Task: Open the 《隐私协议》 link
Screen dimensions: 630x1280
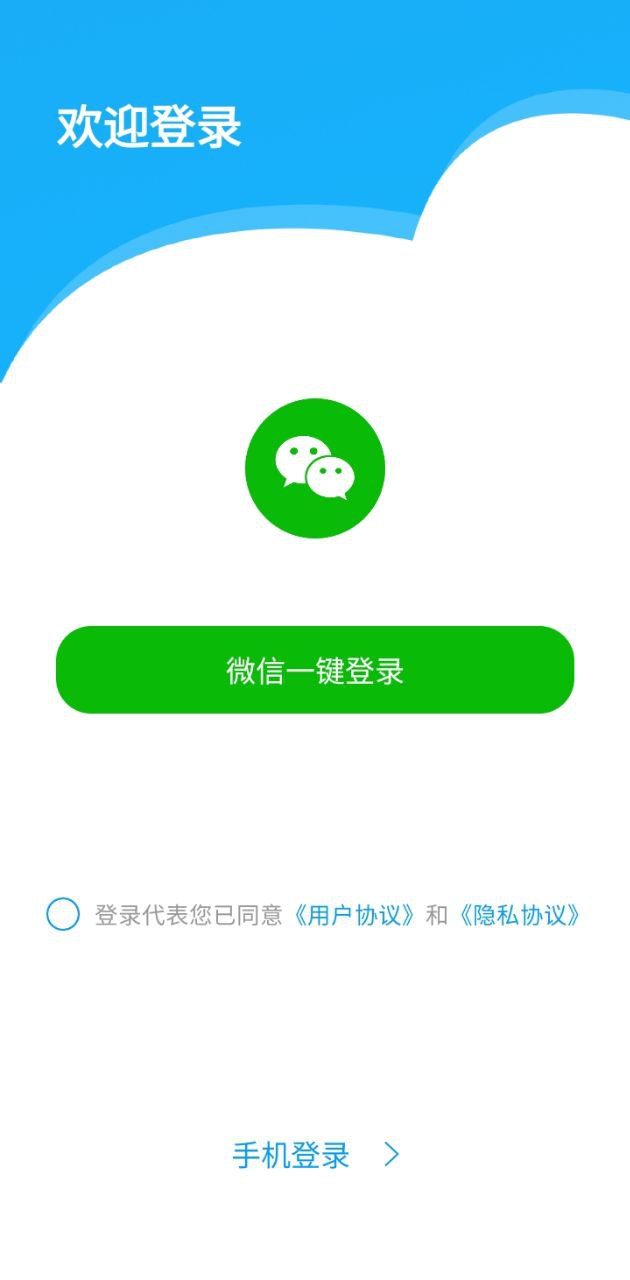Action: click(x=518, y=915)
